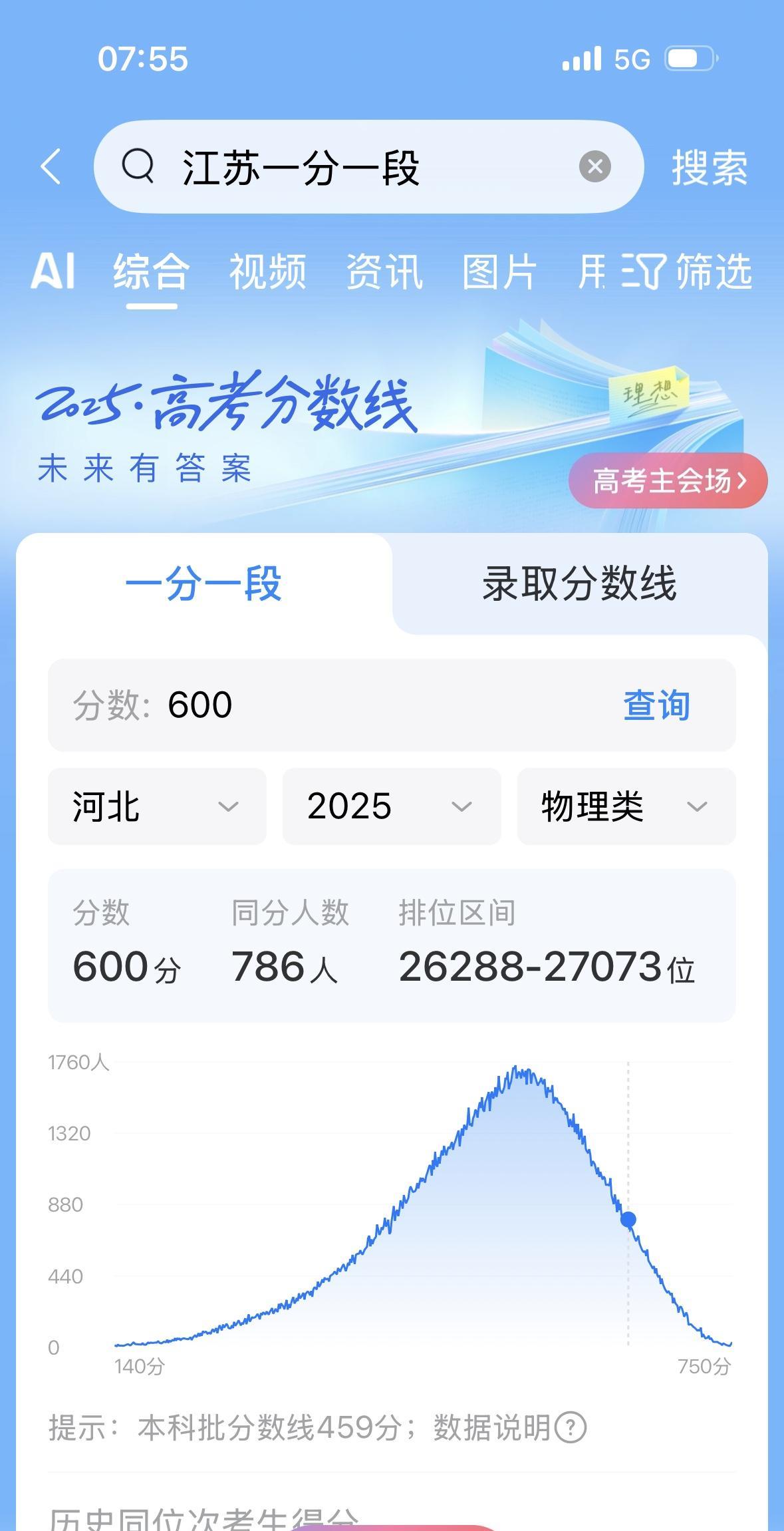
Task: Tap 查询 to look up the score
Action: [x=657, y=705]
